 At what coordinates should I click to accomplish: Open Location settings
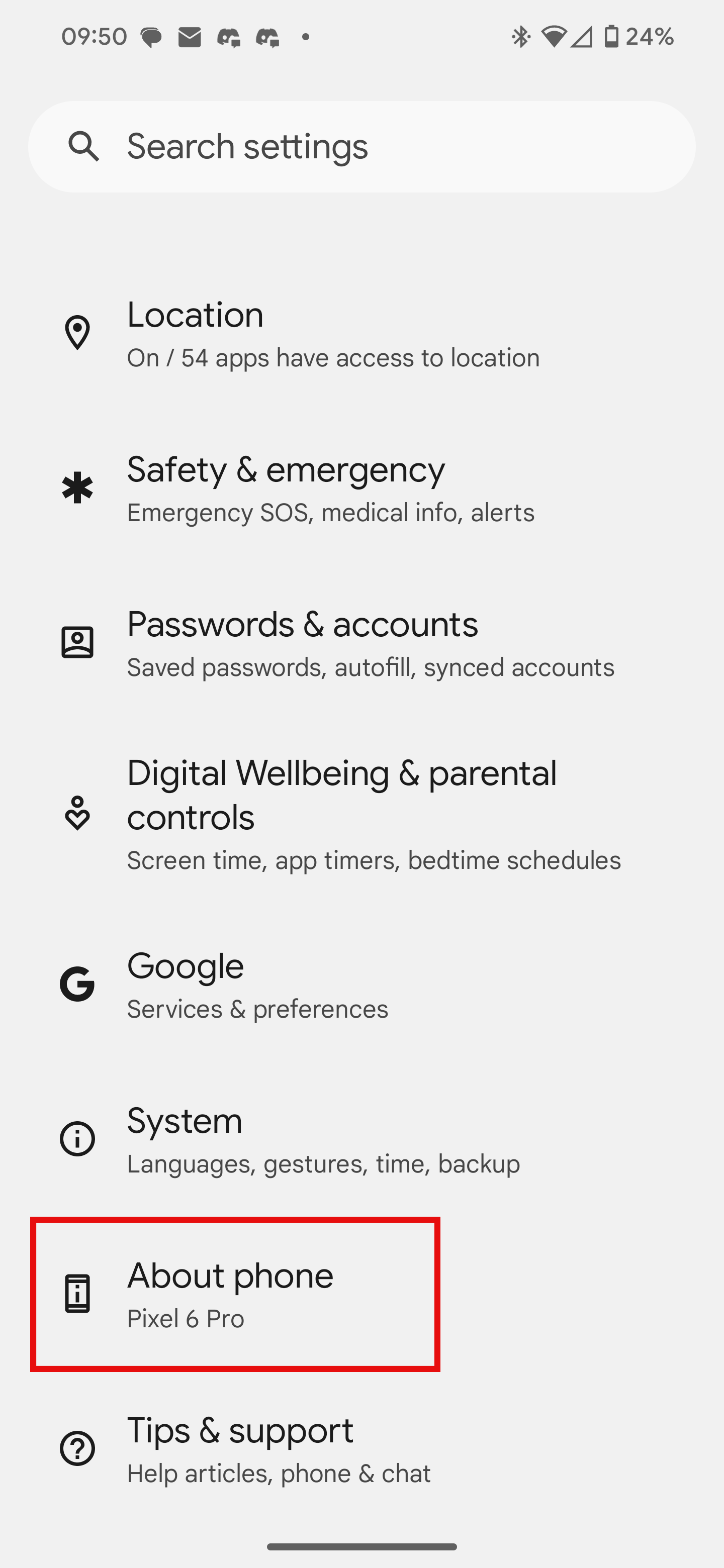click(x=361, y=333)
